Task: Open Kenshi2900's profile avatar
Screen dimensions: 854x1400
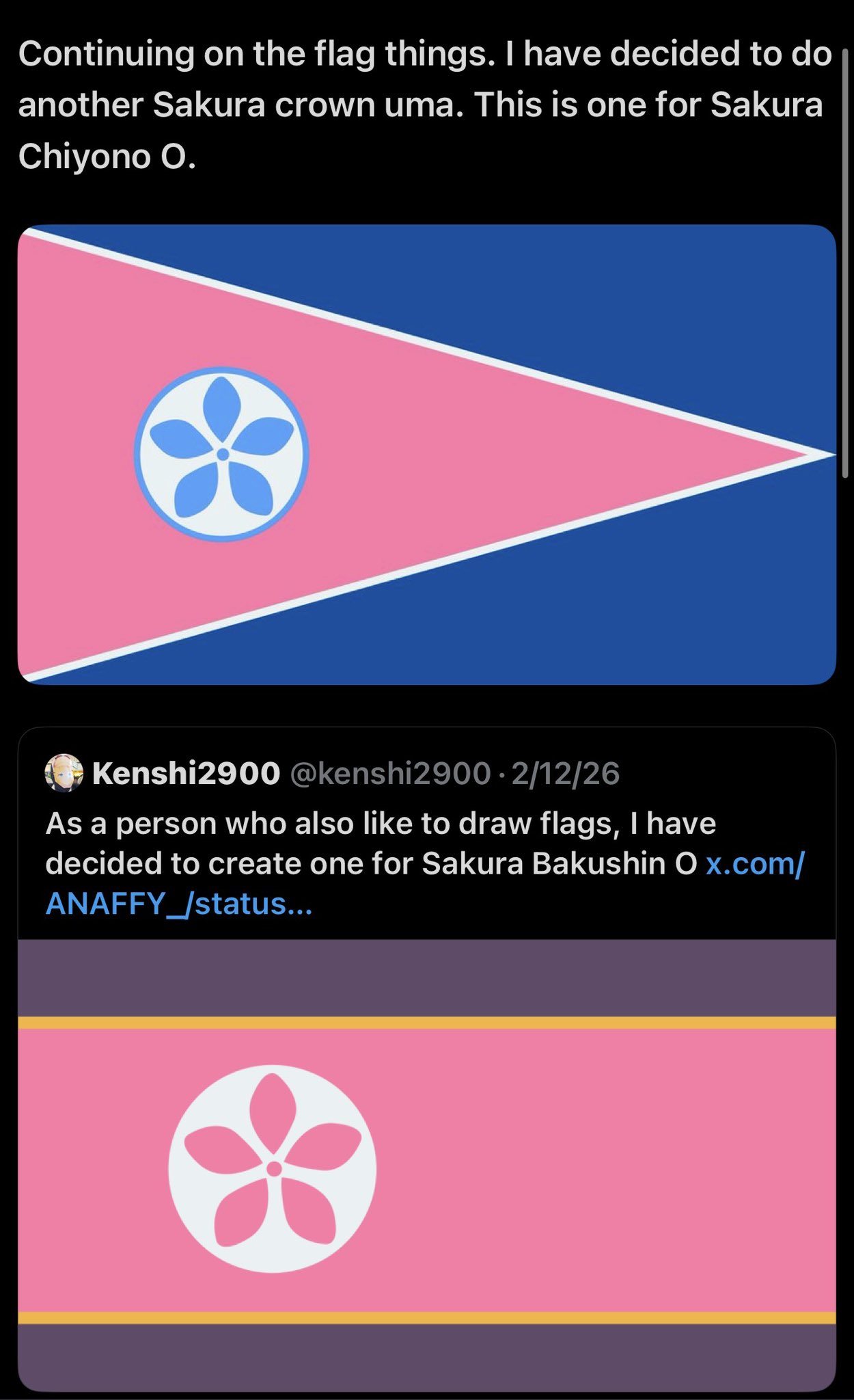Action: (x=64, y=773)
